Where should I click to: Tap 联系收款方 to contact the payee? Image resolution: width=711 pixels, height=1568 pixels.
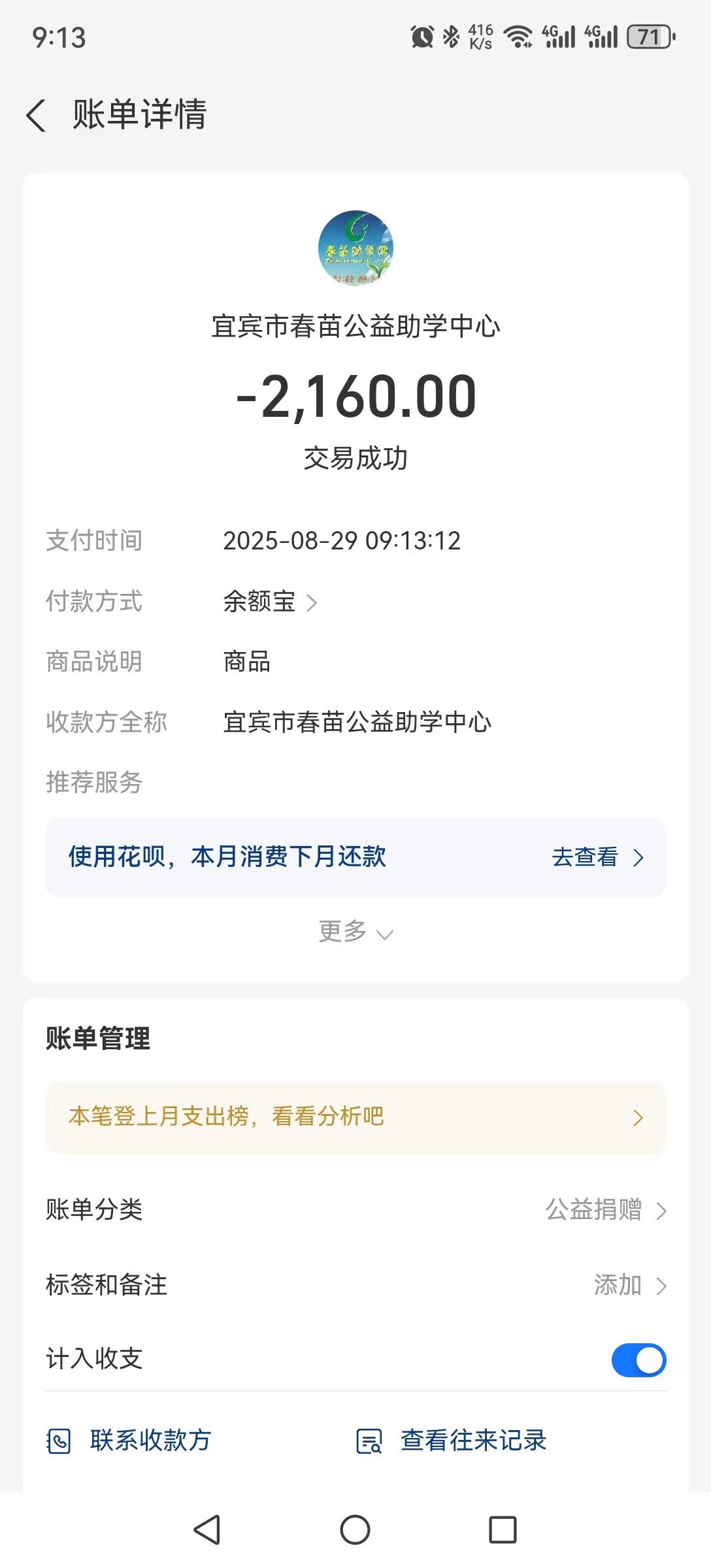[129, 1441]
